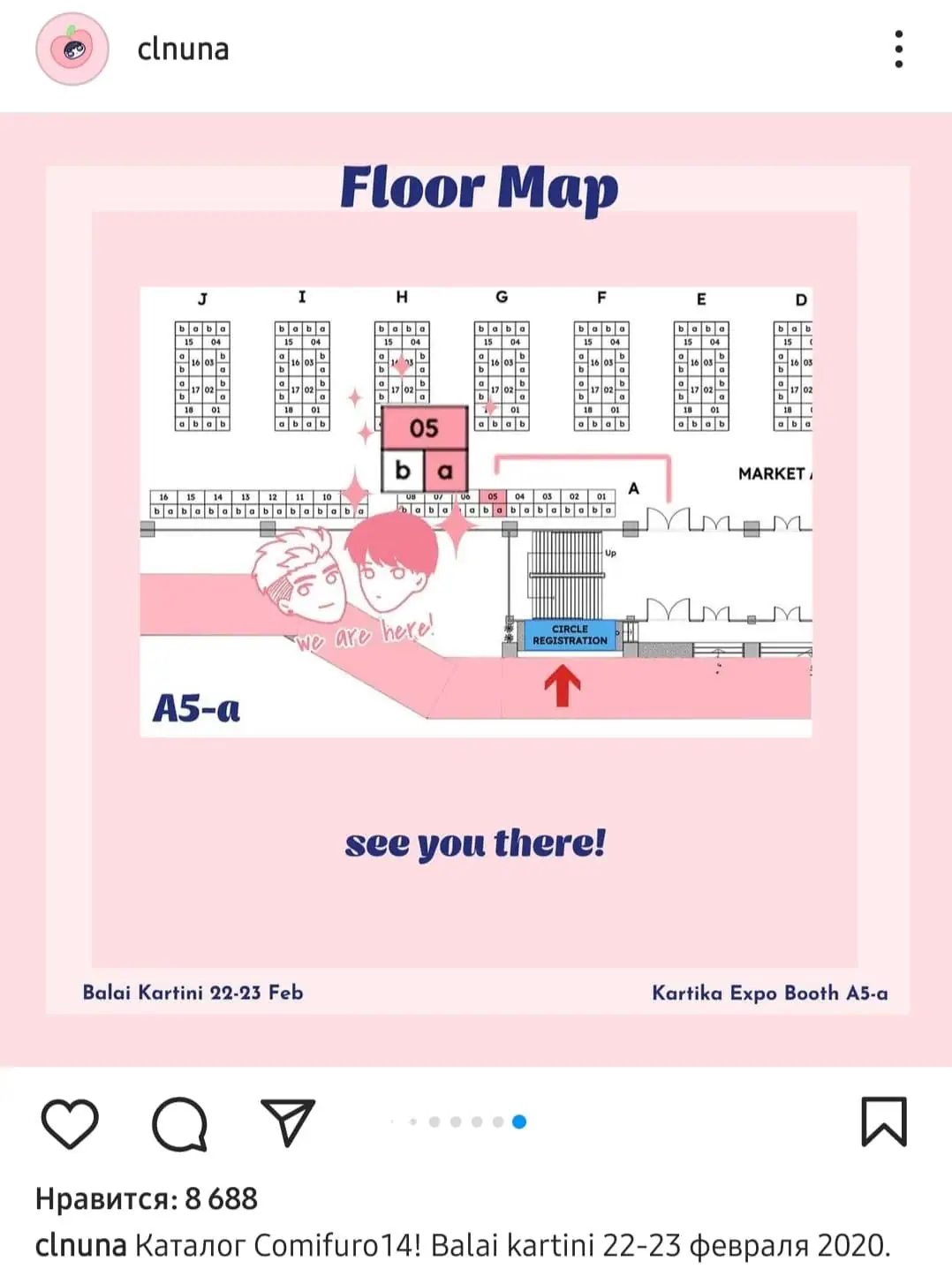Like this post with the heart icon
The height and width of the screenshot is (1269, 952).
[x=70, y=1123]
